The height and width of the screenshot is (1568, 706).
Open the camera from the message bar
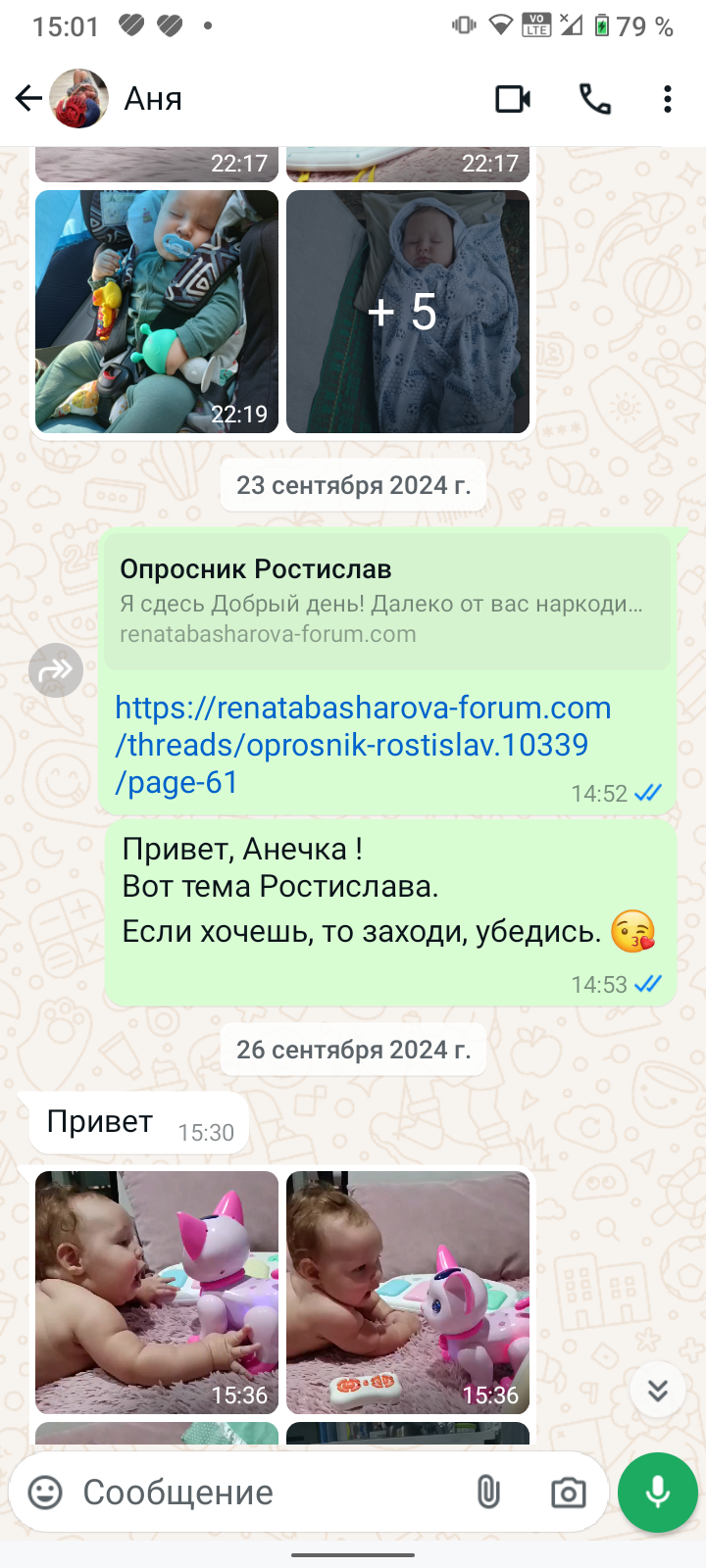tap(568, 1493)
